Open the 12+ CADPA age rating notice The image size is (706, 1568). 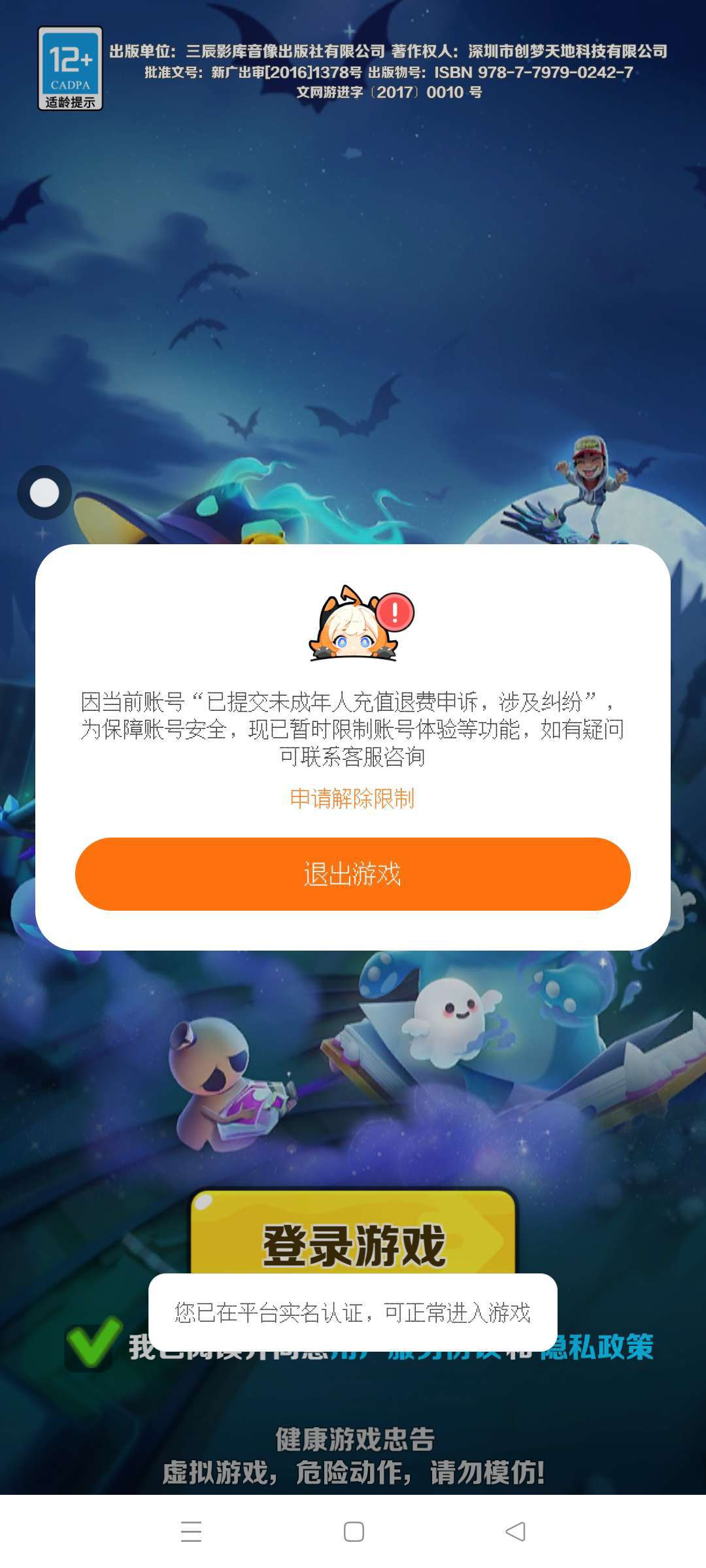coord(70,69)
